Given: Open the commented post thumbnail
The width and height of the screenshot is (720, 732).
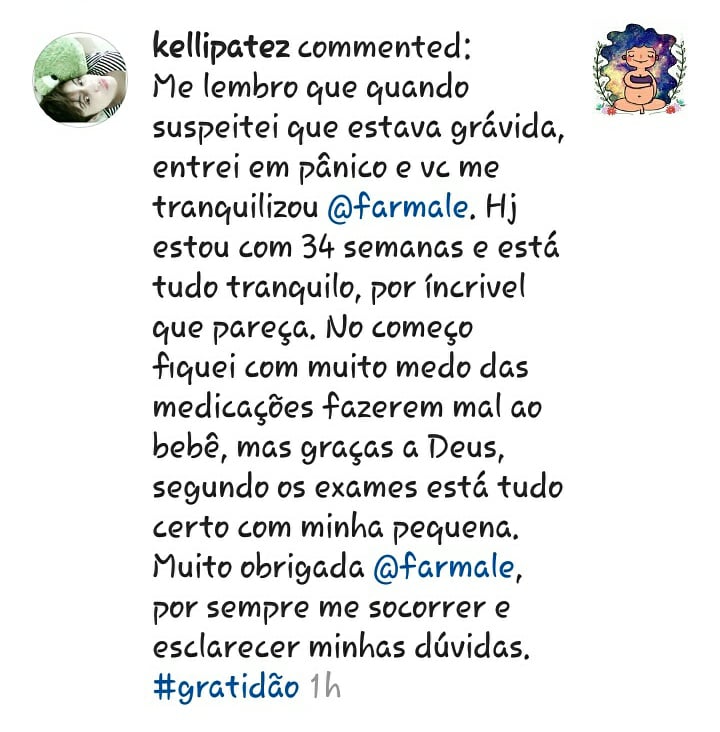Looking at the screenshot, I should (639, 69).
